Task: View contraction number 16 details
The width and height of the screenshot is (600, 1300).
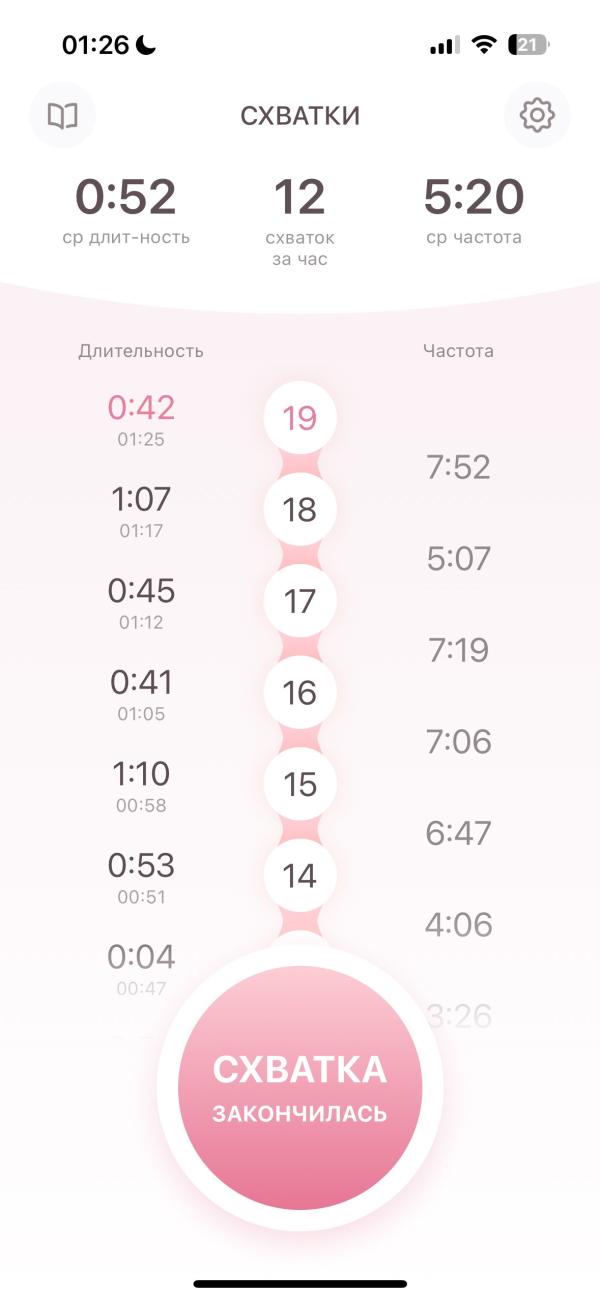Action: [x=300, y=693]
